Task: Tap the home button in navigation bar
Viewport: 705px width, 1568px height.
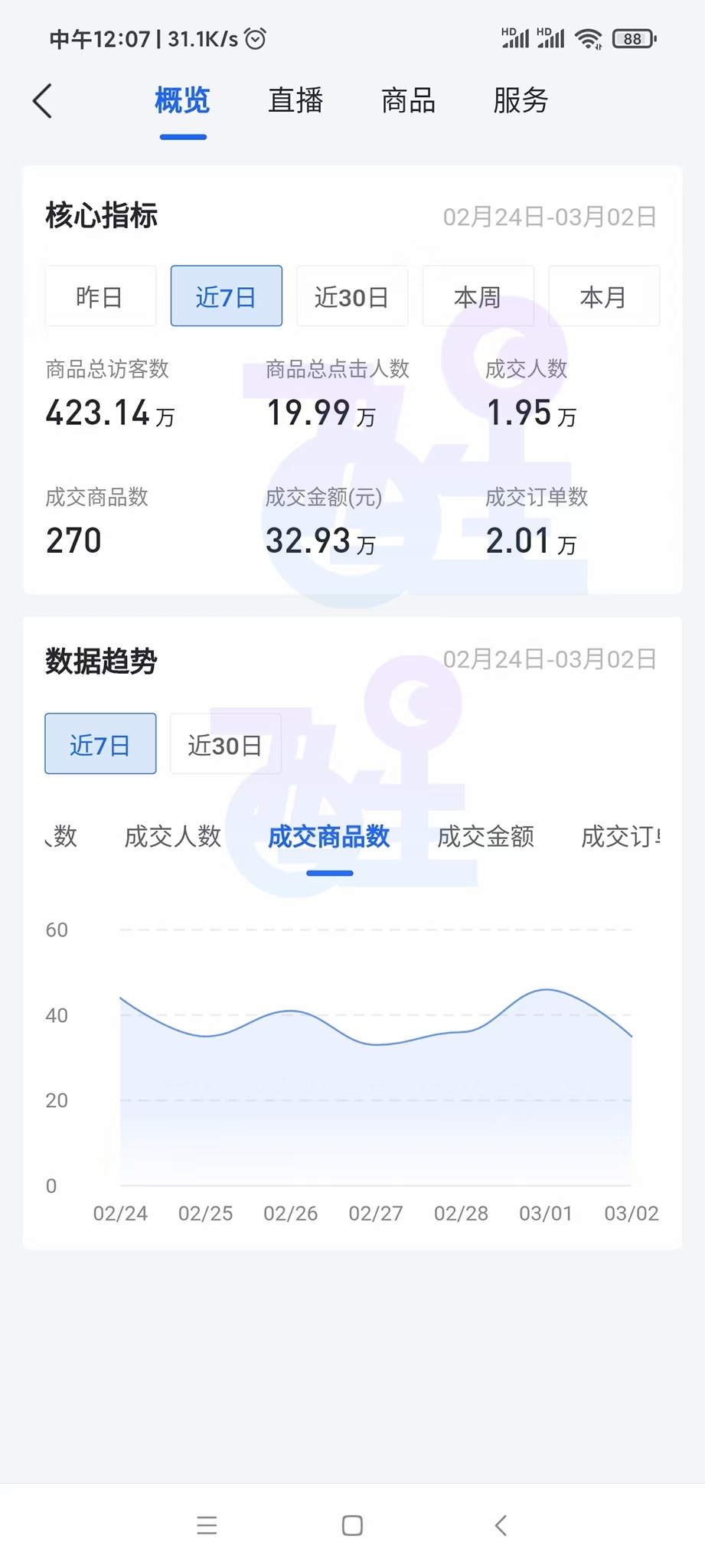Action: [x=351, y=1526]
